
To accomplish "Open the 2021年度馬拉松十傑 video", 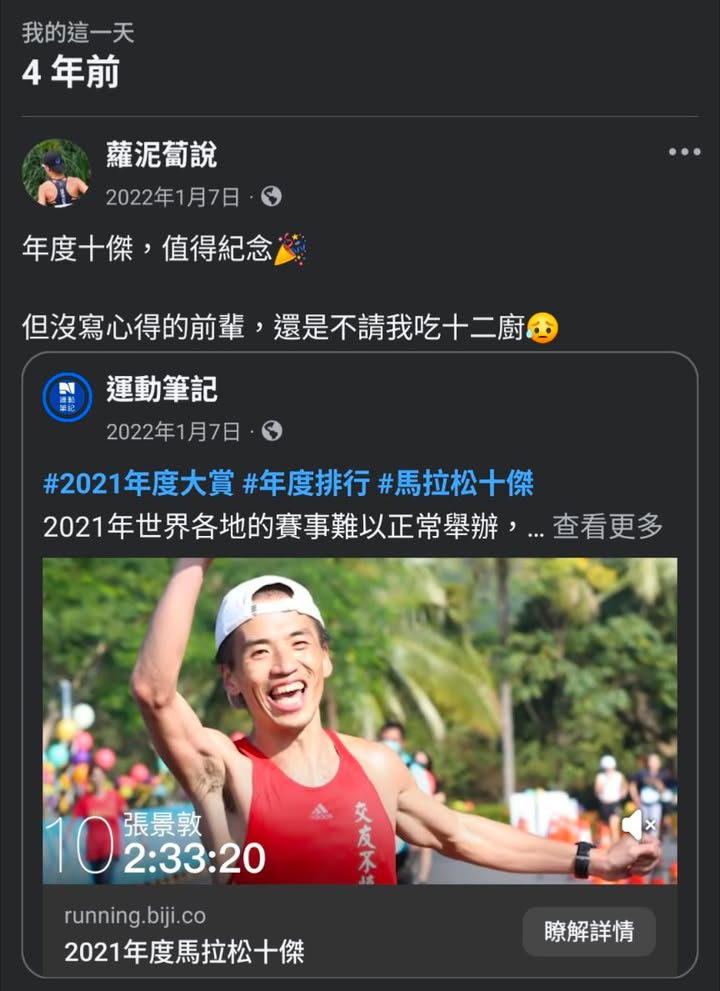I will [360, 720].
